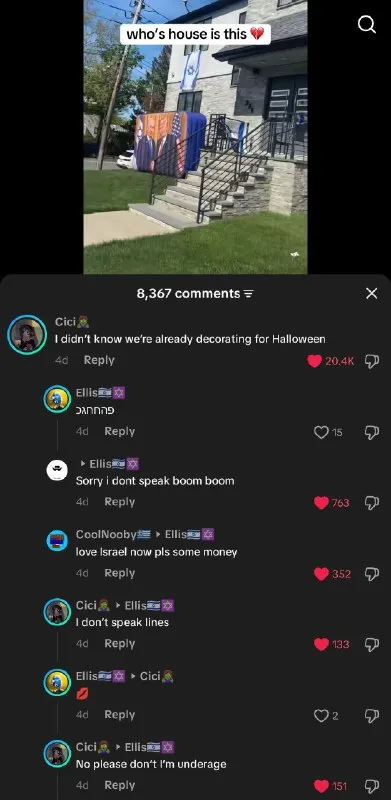Reply to 'No please don't I'm underage'
Viewport: 391px width, 800px height.
coord(119,785)
